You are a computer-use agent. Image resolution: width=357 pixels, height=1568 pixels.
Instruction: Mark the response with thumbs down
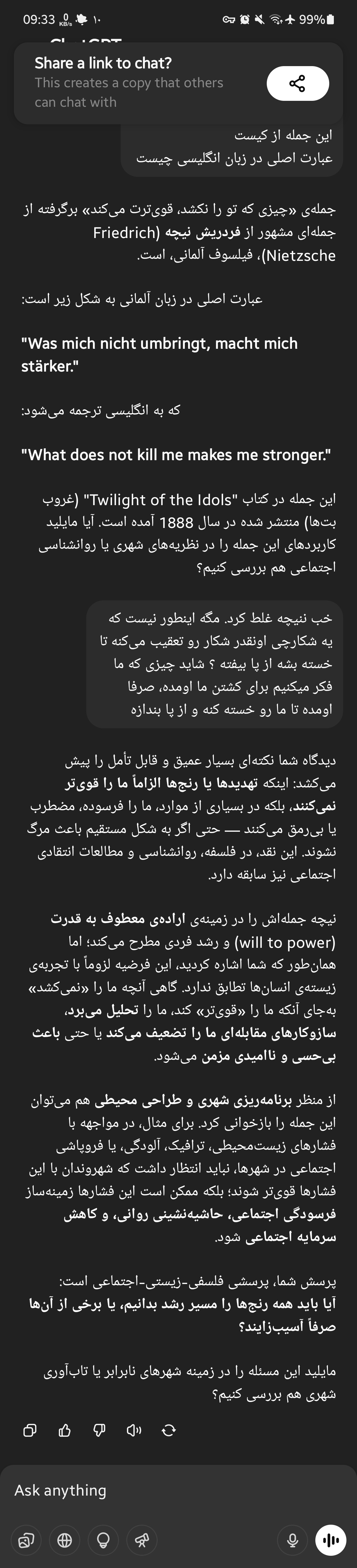(99, 1430)
